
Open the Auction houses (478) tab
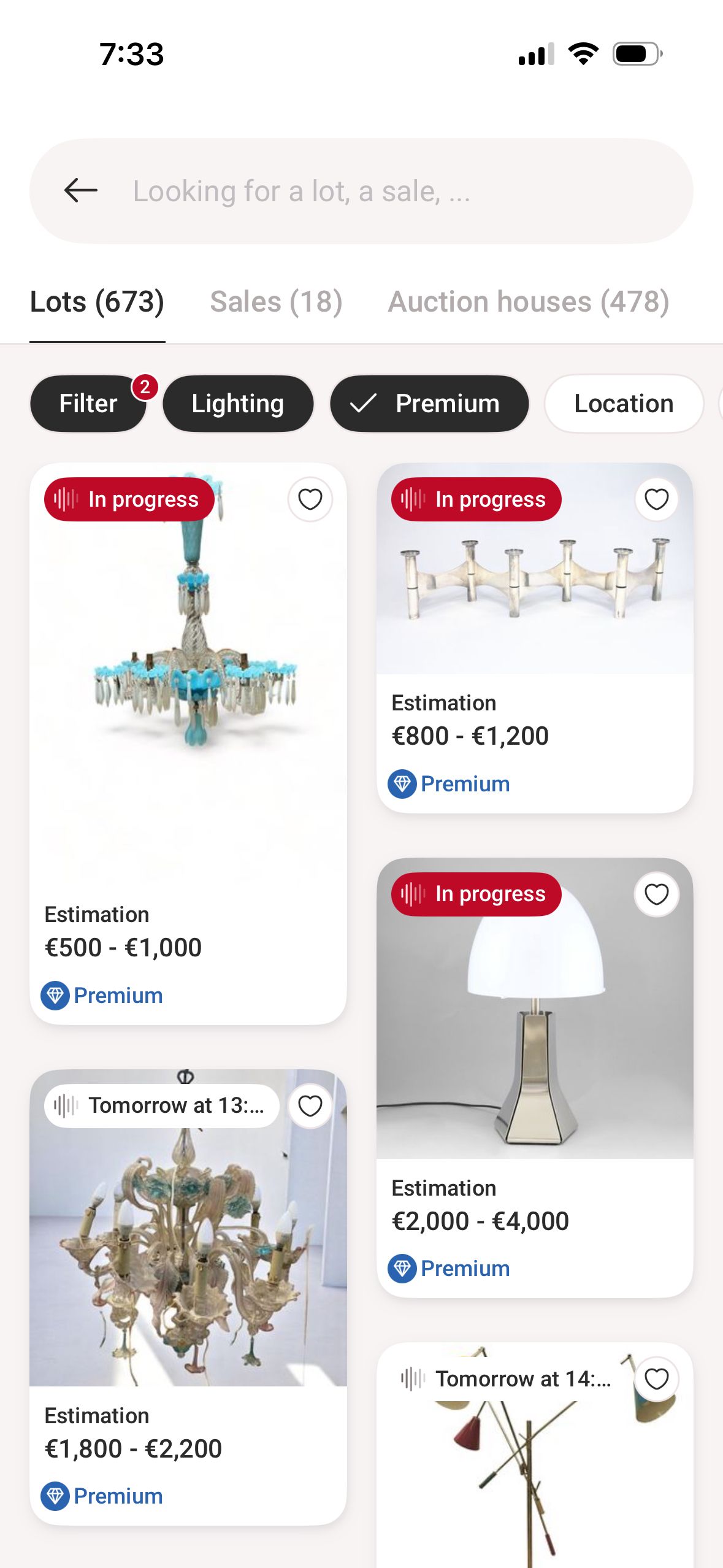(528, 301)
